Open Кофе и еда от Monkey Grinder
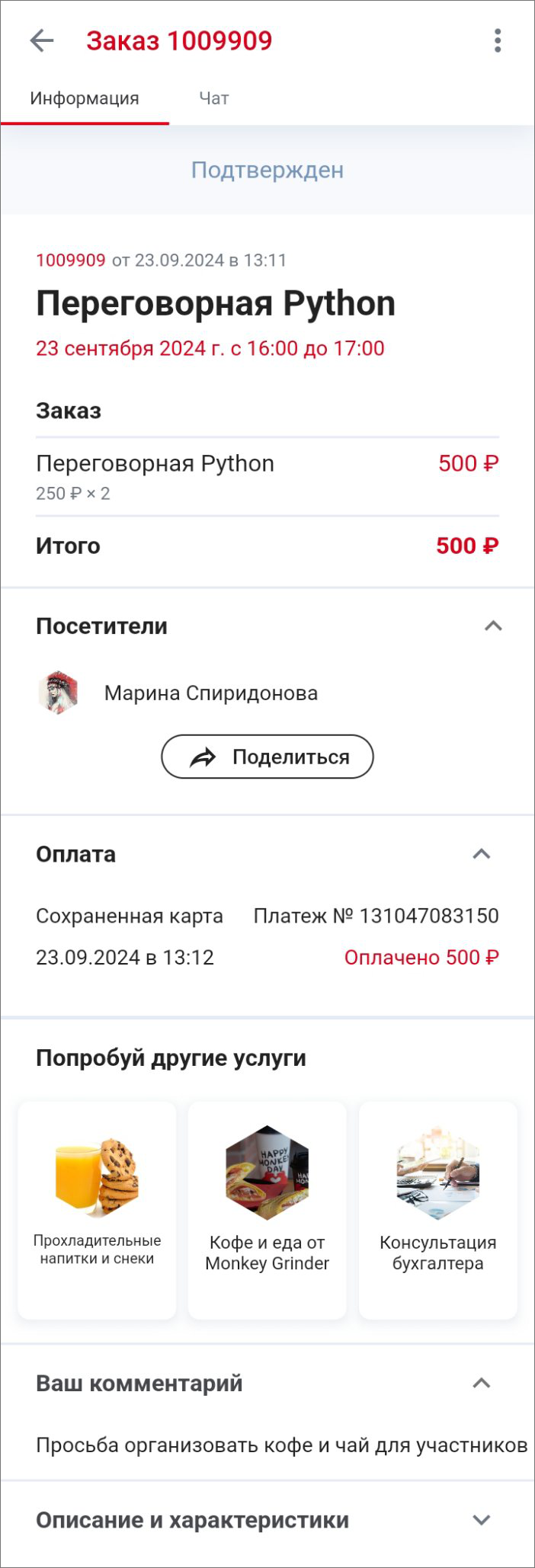The width and height of the screenshot is (535, 1568). [x=267, y=1209]
